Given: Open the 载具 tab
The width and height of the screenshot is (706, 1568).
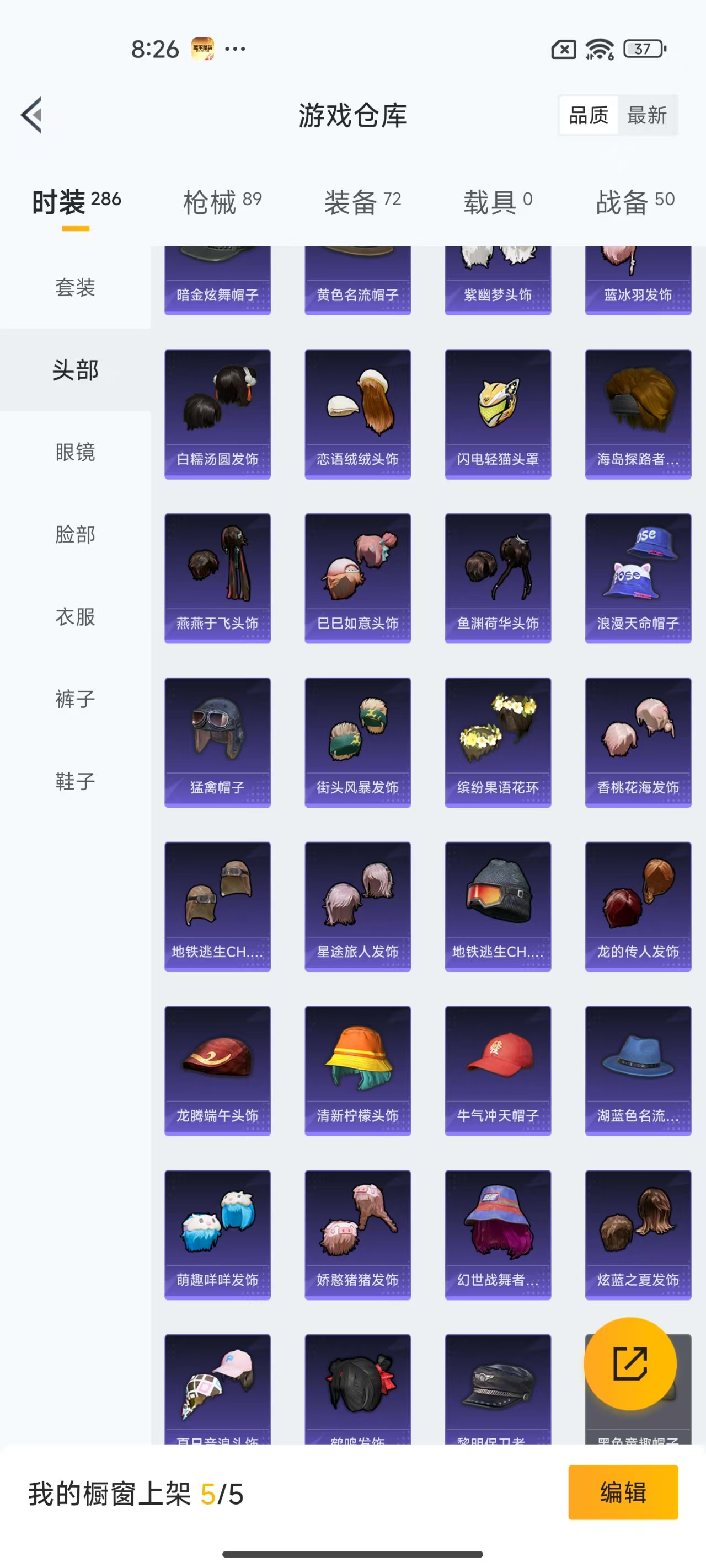Looking at the screenshot, I should pos(498,201).
